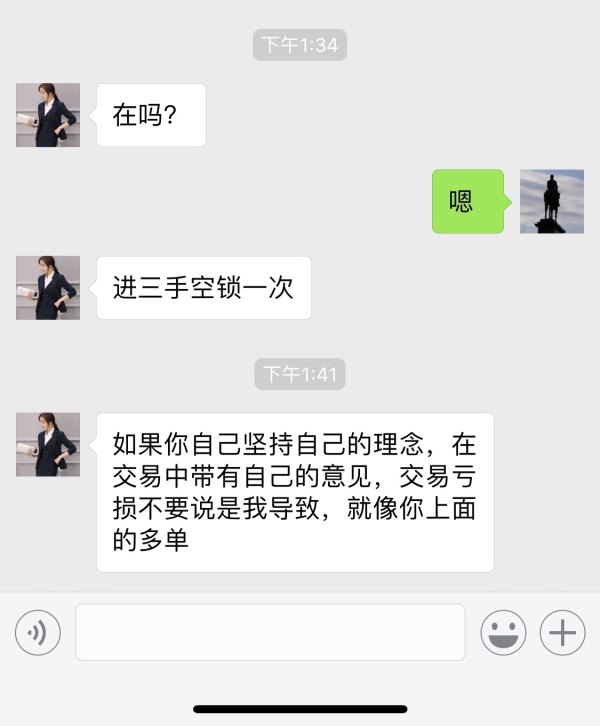600x726 pixels.
Task: Open my own avatar beside 嗯
Action: [552, 201]
